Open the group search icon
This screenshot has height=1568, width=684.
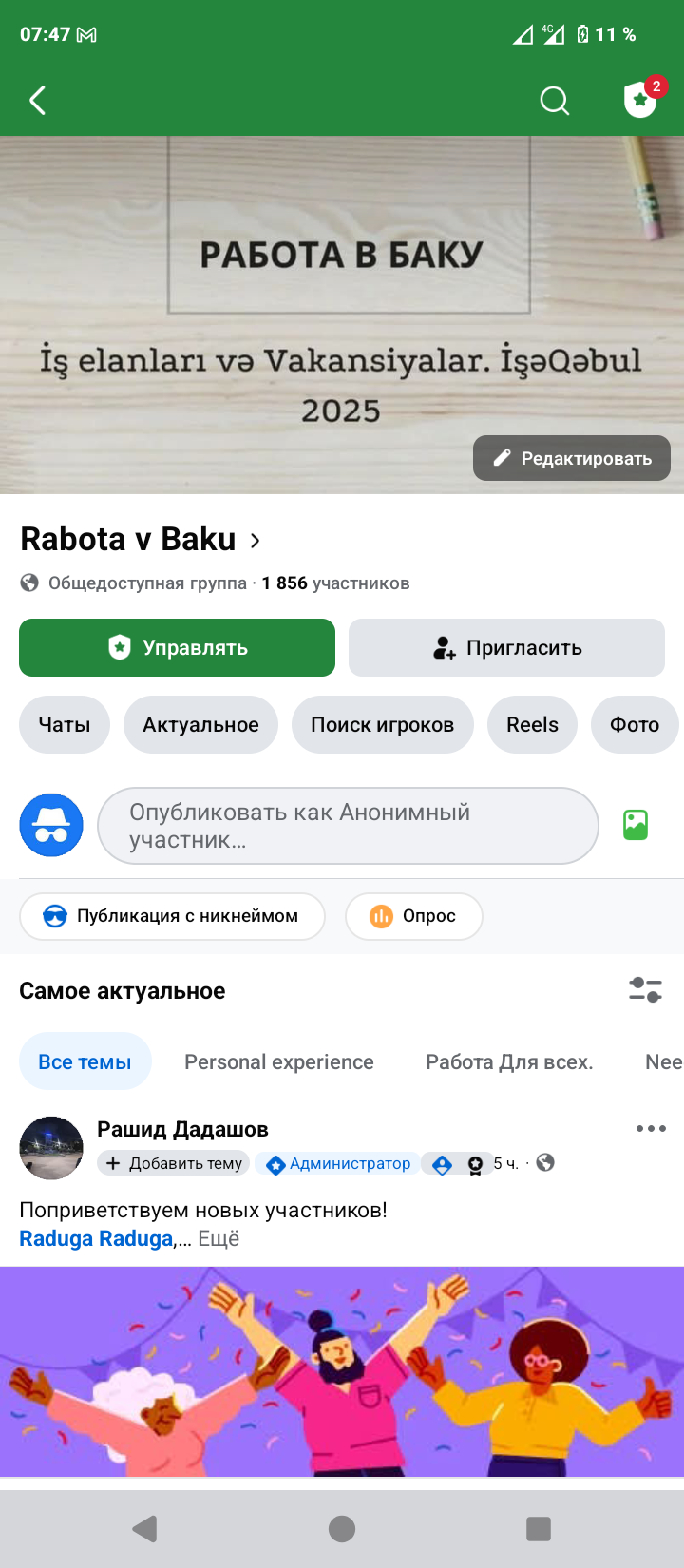tap(555, 100)
